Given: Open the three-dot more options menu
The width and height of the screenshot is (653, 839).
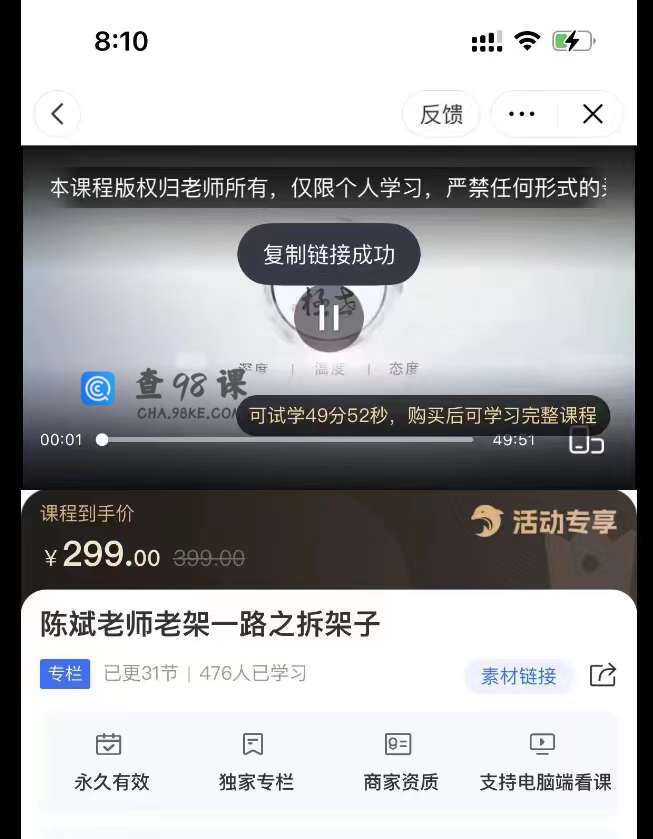Looking at the screenshot, I should (x=522, y=114).
